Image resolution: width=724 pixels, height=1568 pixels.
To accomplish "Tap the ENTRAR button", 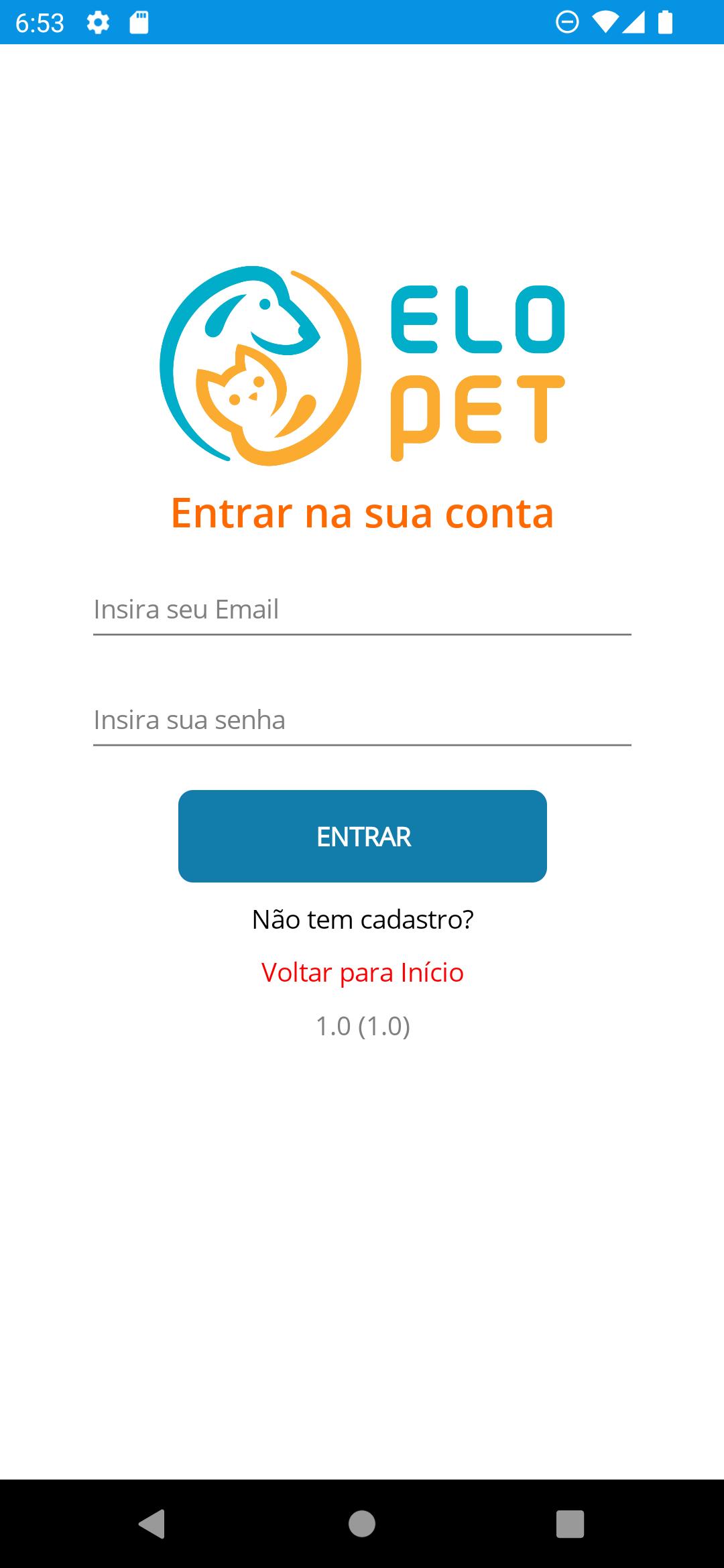I will pos(362,836).
